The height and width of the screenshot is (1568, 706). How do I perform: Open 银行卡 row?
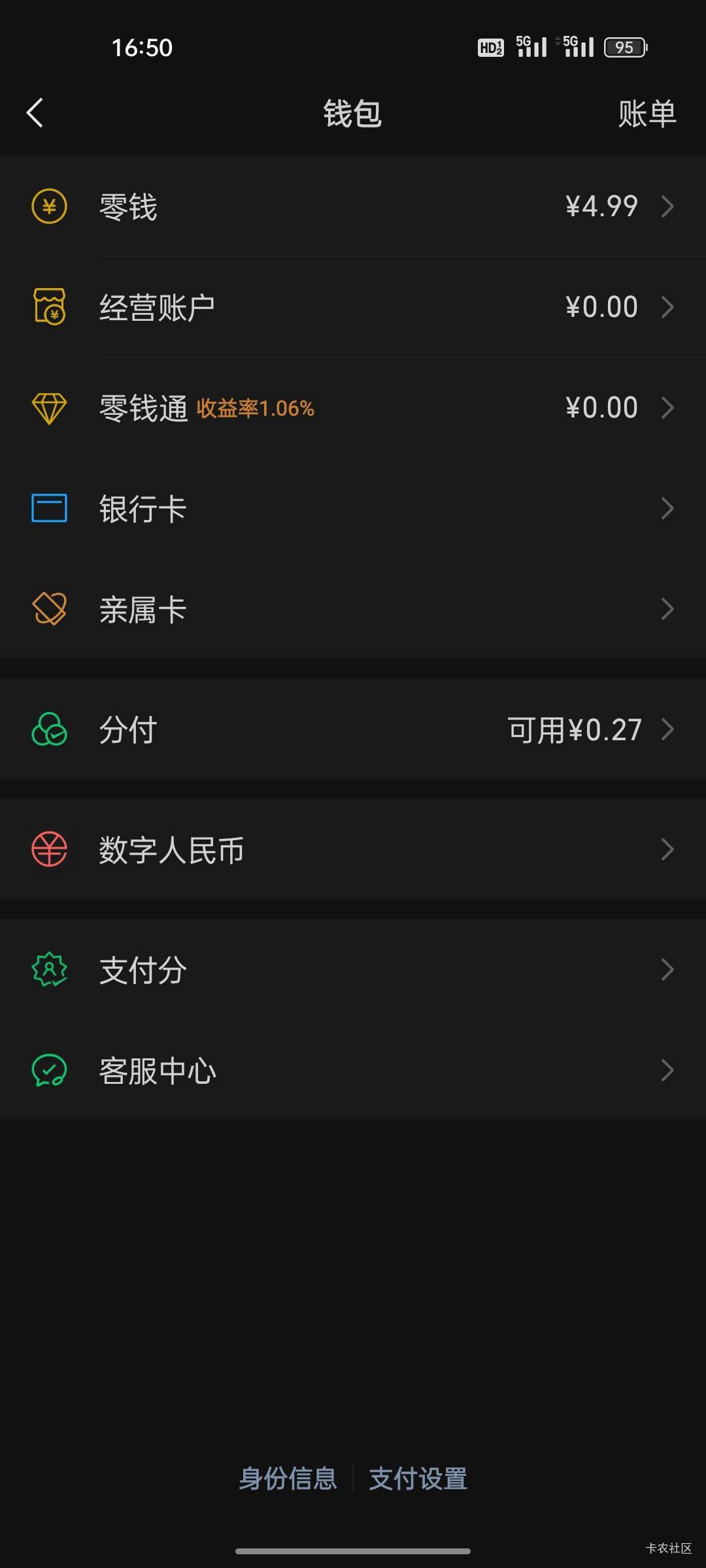tap(353, 508)
